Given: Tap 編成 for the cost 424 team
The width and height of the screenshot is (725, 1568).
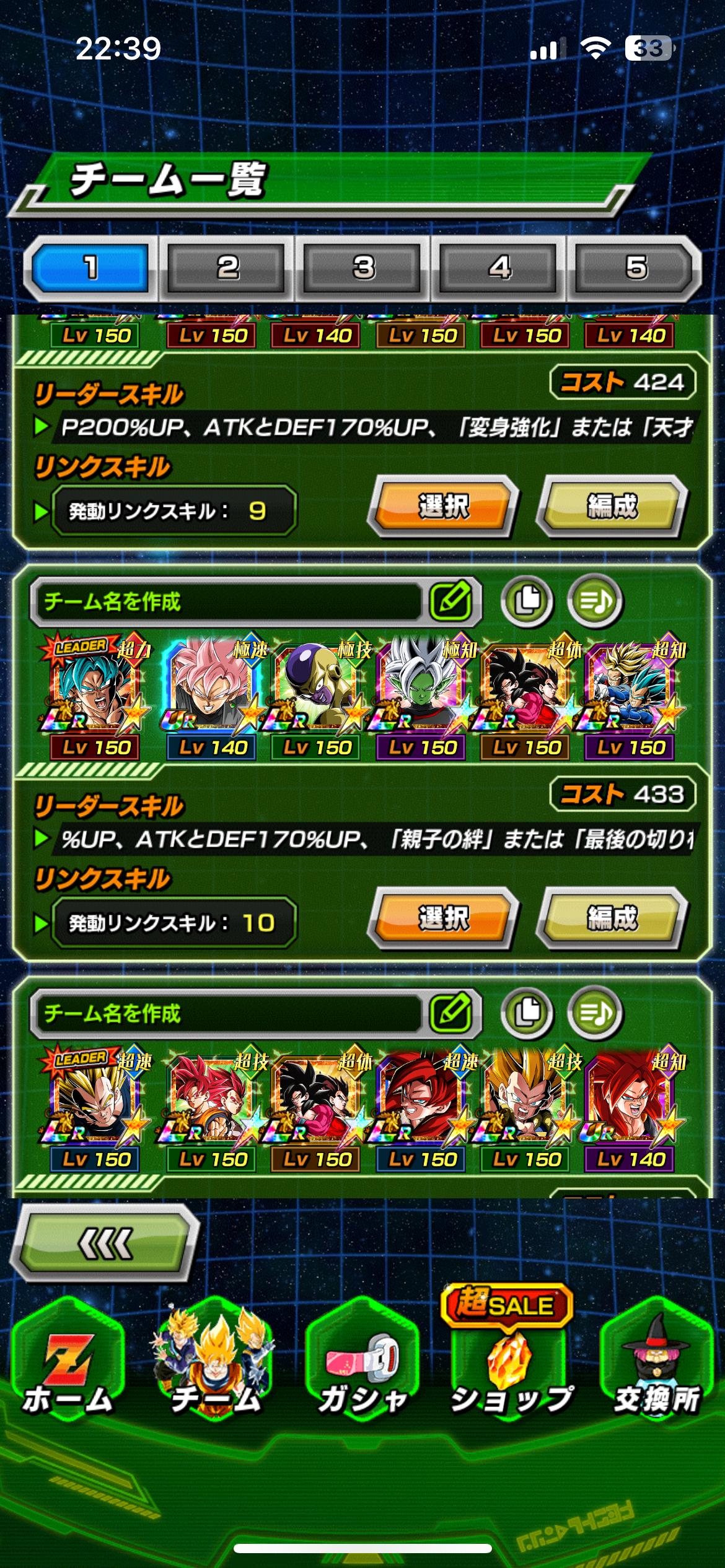Looking at the screenshot, I should point(612,507).
